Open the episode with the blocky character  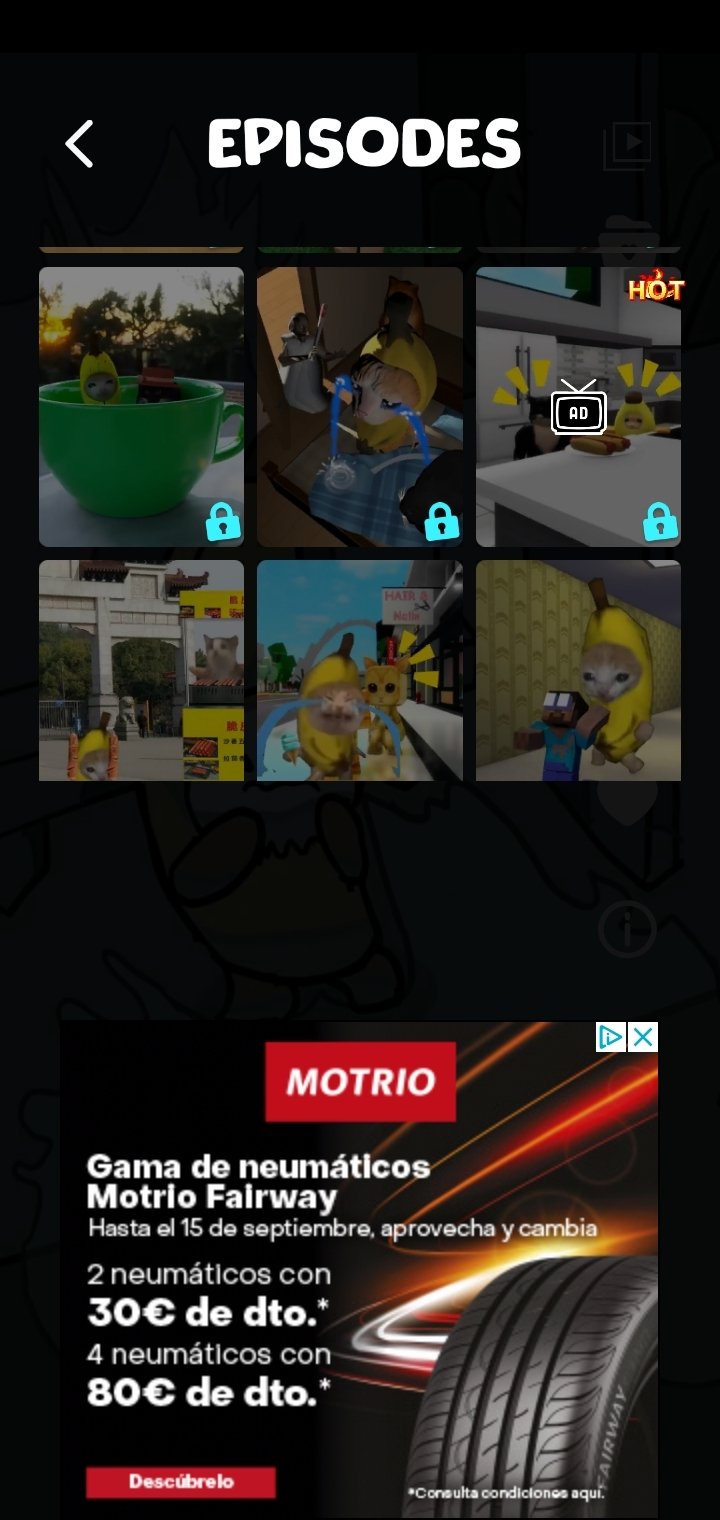coord(578,670)
